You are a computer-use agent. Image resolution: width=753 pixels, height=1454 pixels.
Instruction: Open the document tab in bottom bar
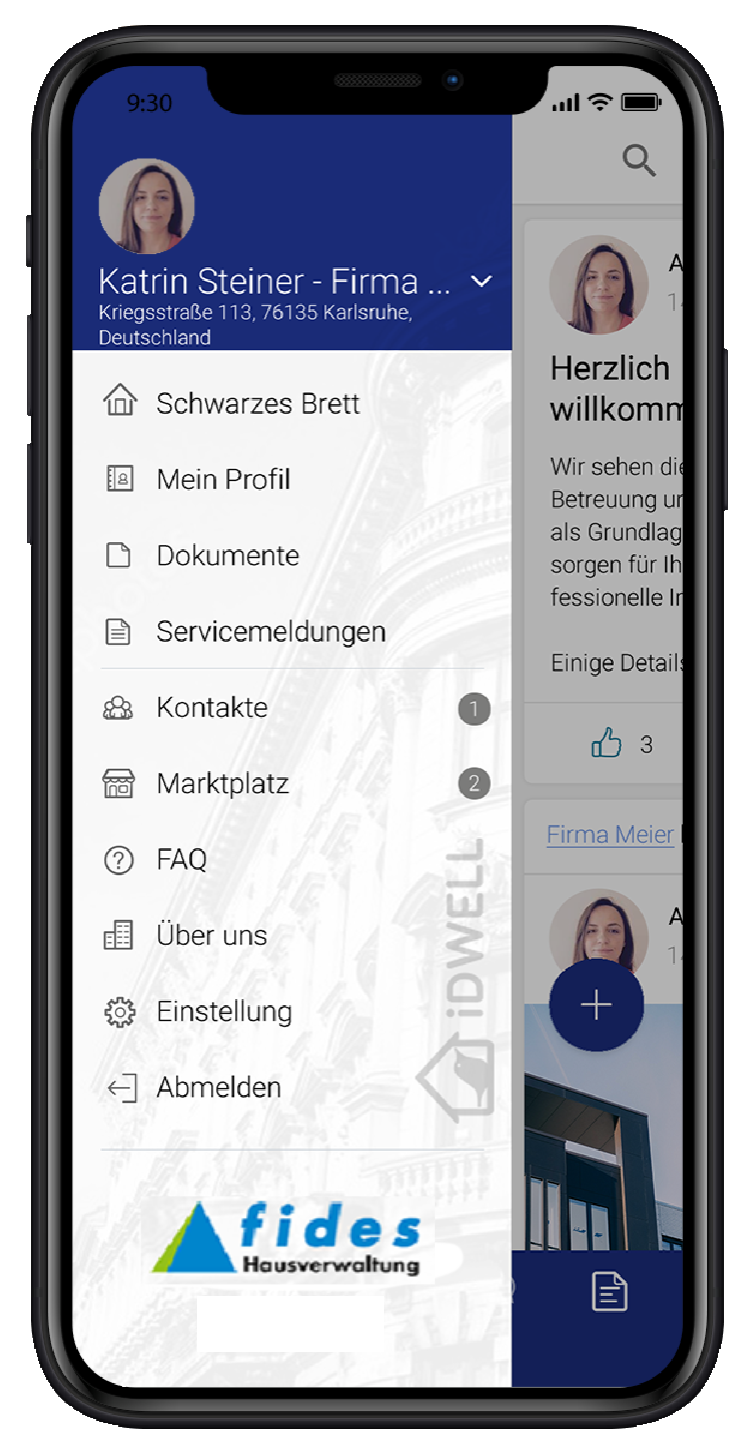click(x=608, y=1290)
